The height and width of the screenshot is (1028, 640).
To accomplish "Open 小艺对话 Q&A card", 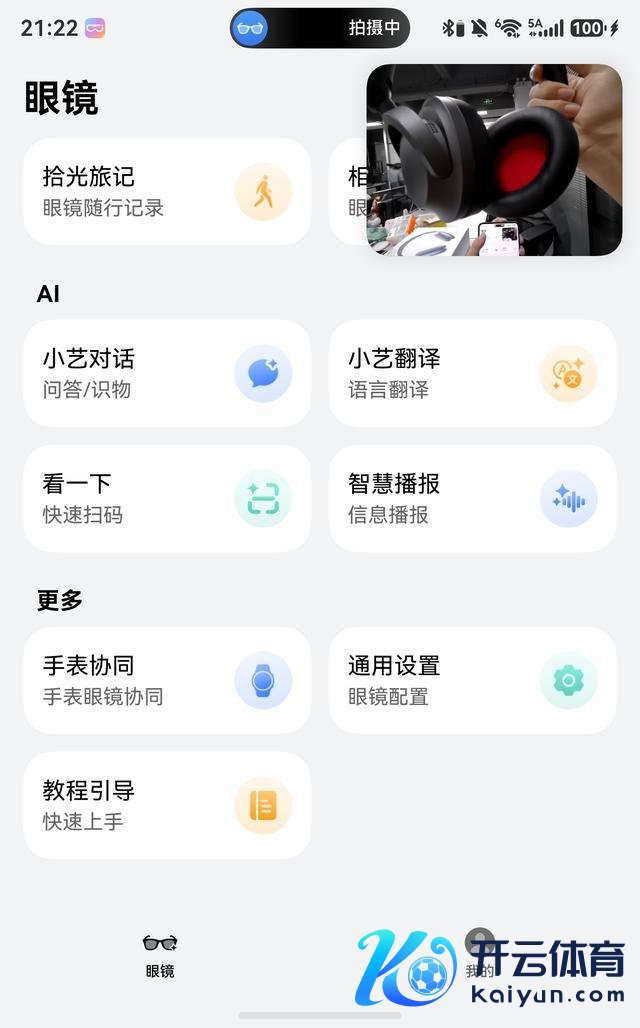I will coord(166,374).
